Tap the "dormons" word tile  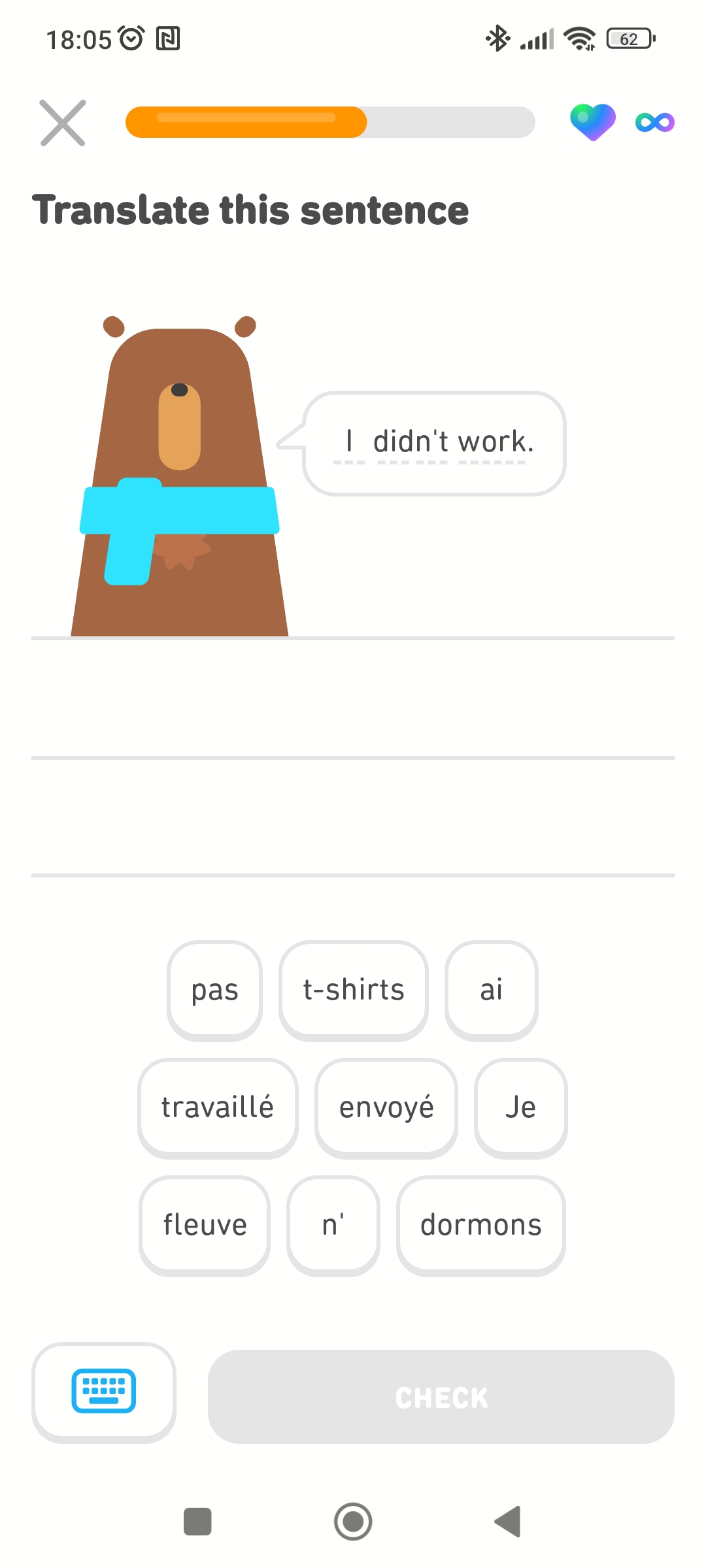(481, 1225)
